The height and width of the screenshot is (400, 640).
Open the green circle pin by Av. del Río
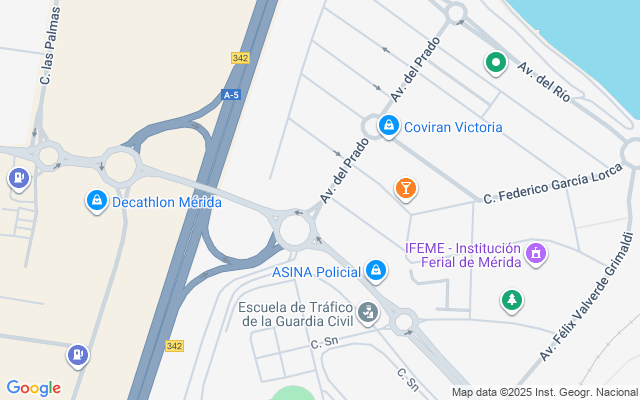(x=496, y=64)
